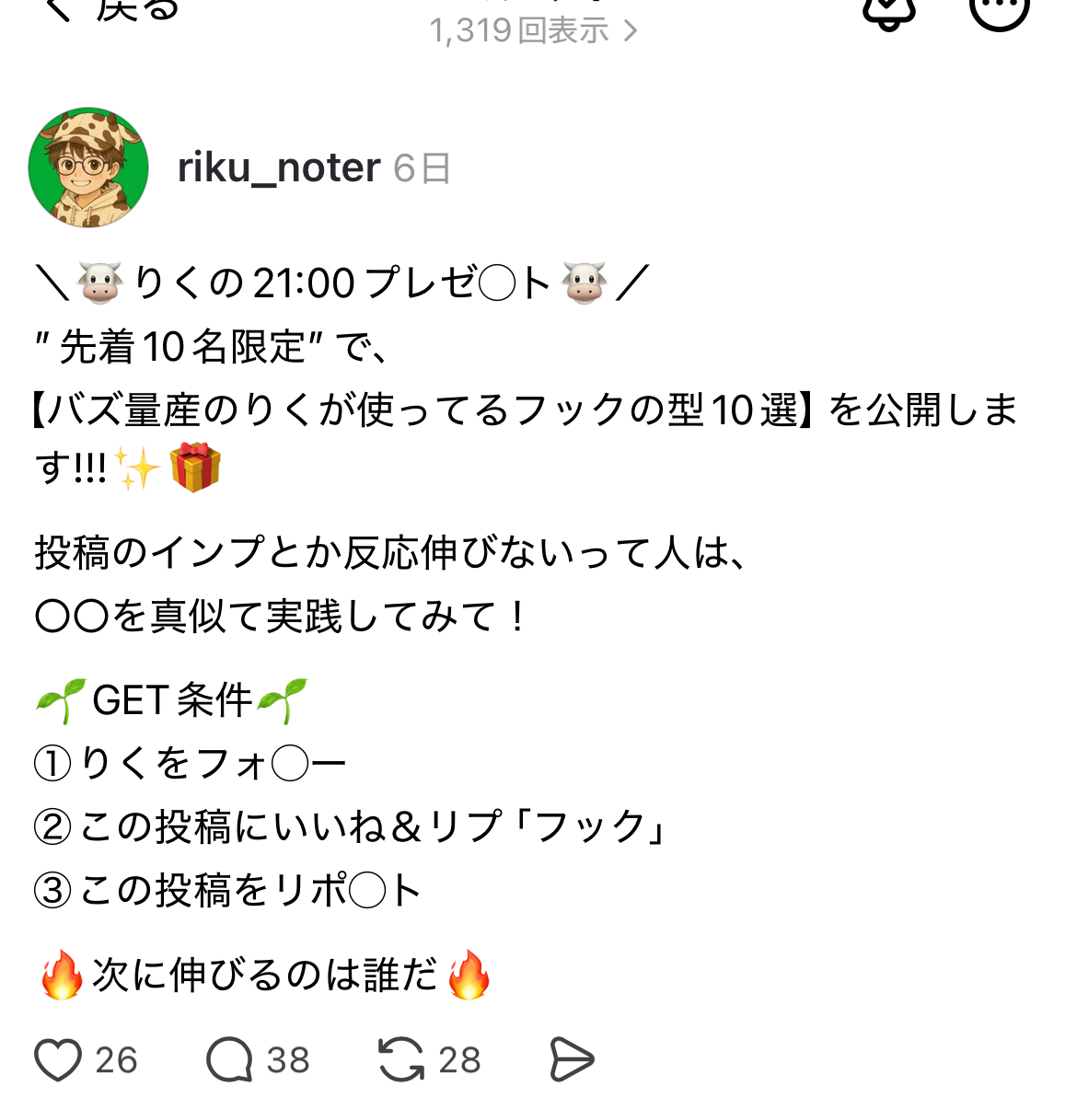This screenshot has height=1120, width=1077.
Task: Repost this post
Action: 401,1059
